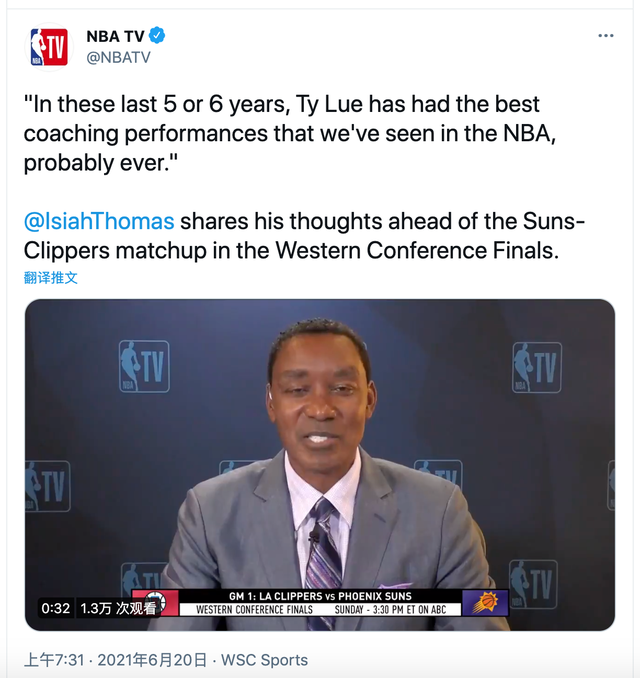Open the WSC Sports source link

pos(264,660)
